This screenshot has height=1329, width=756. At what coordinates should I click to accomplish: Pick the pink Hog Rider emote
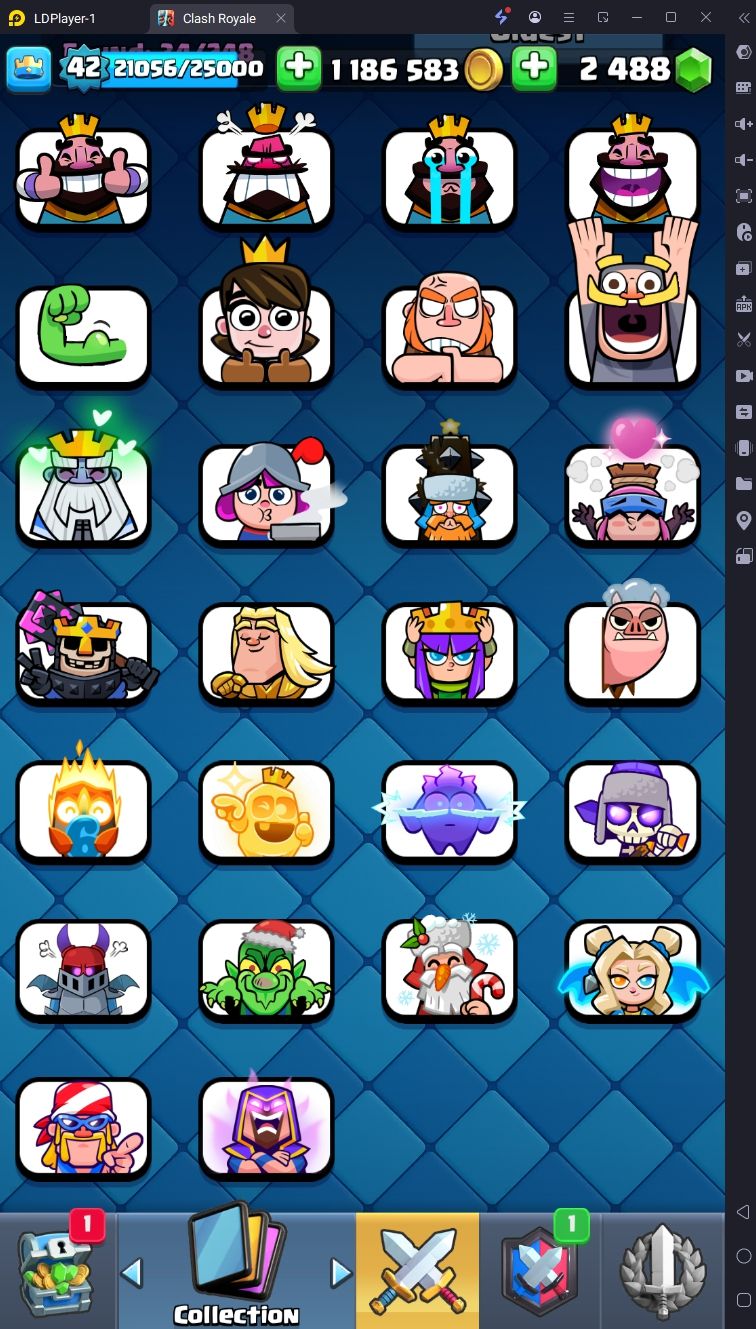633,645
